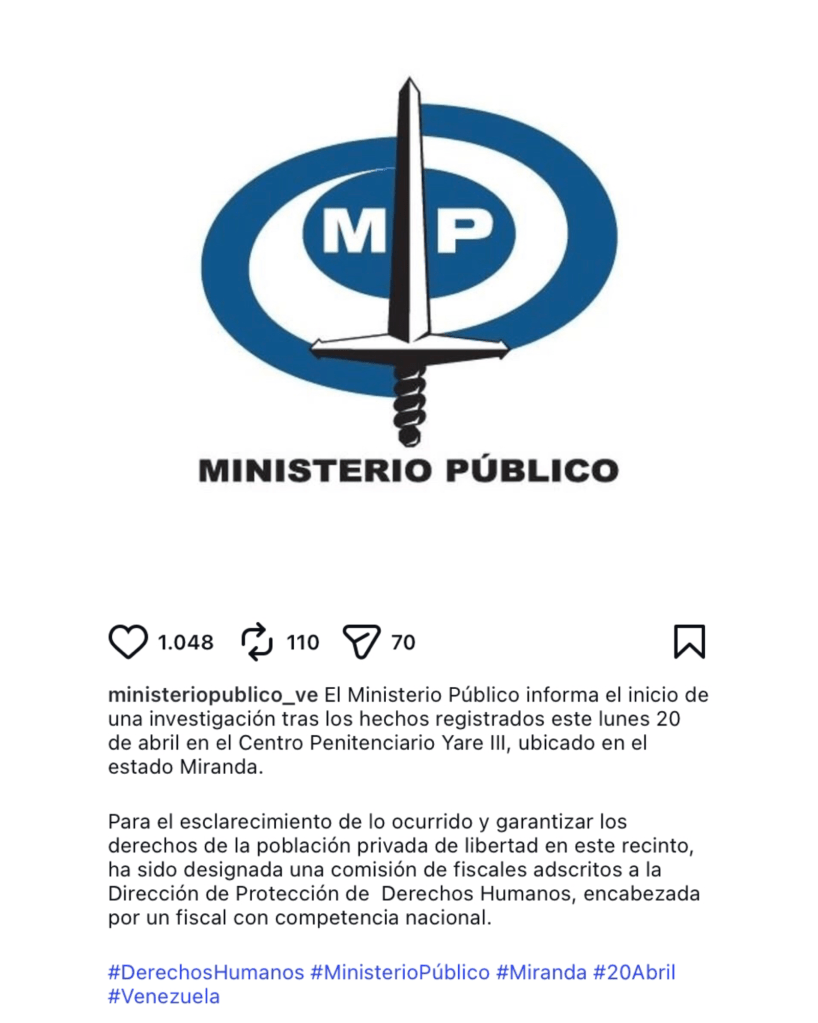Viewport: 818px width, 1023px height.
Task: View posts tagged #20Abril
Action: click(x=634, y=972)
